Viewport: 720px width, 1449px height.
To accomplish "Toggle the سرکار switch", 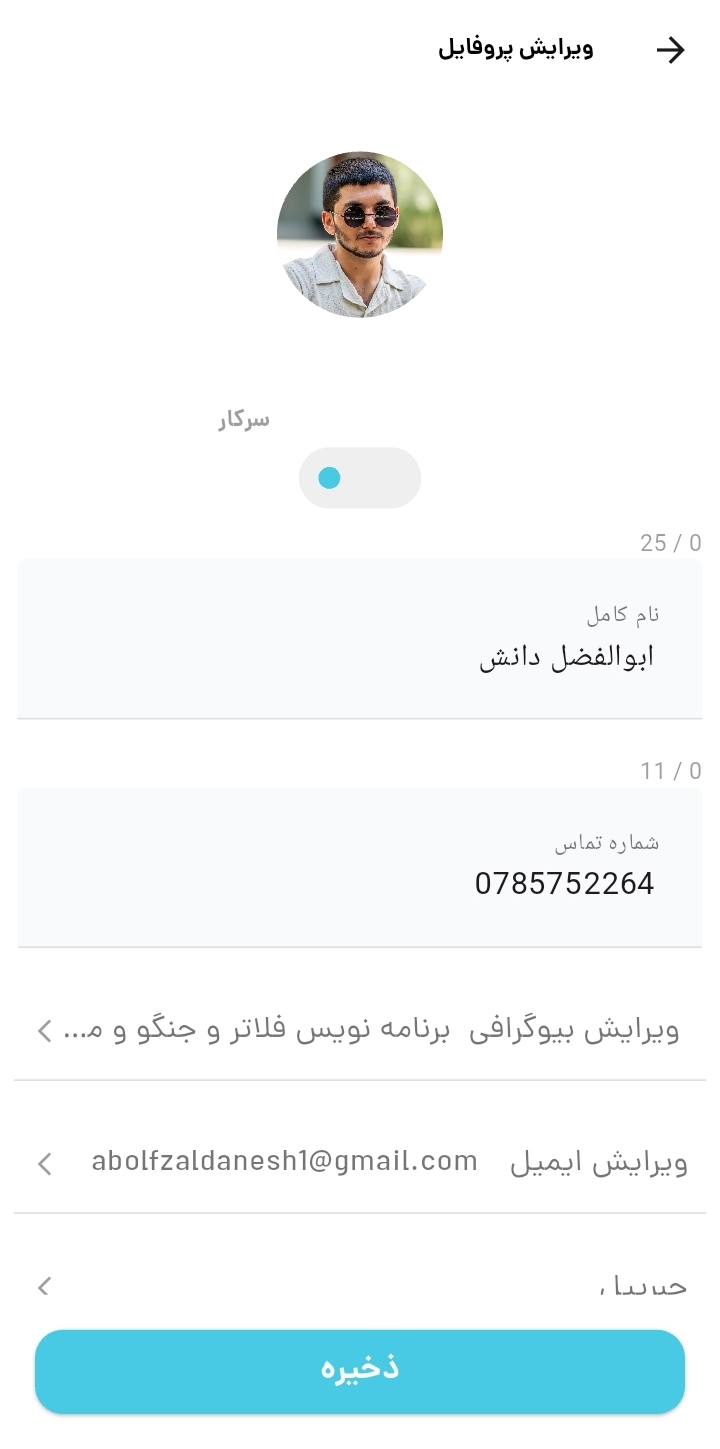I will [x=360, y=478].
